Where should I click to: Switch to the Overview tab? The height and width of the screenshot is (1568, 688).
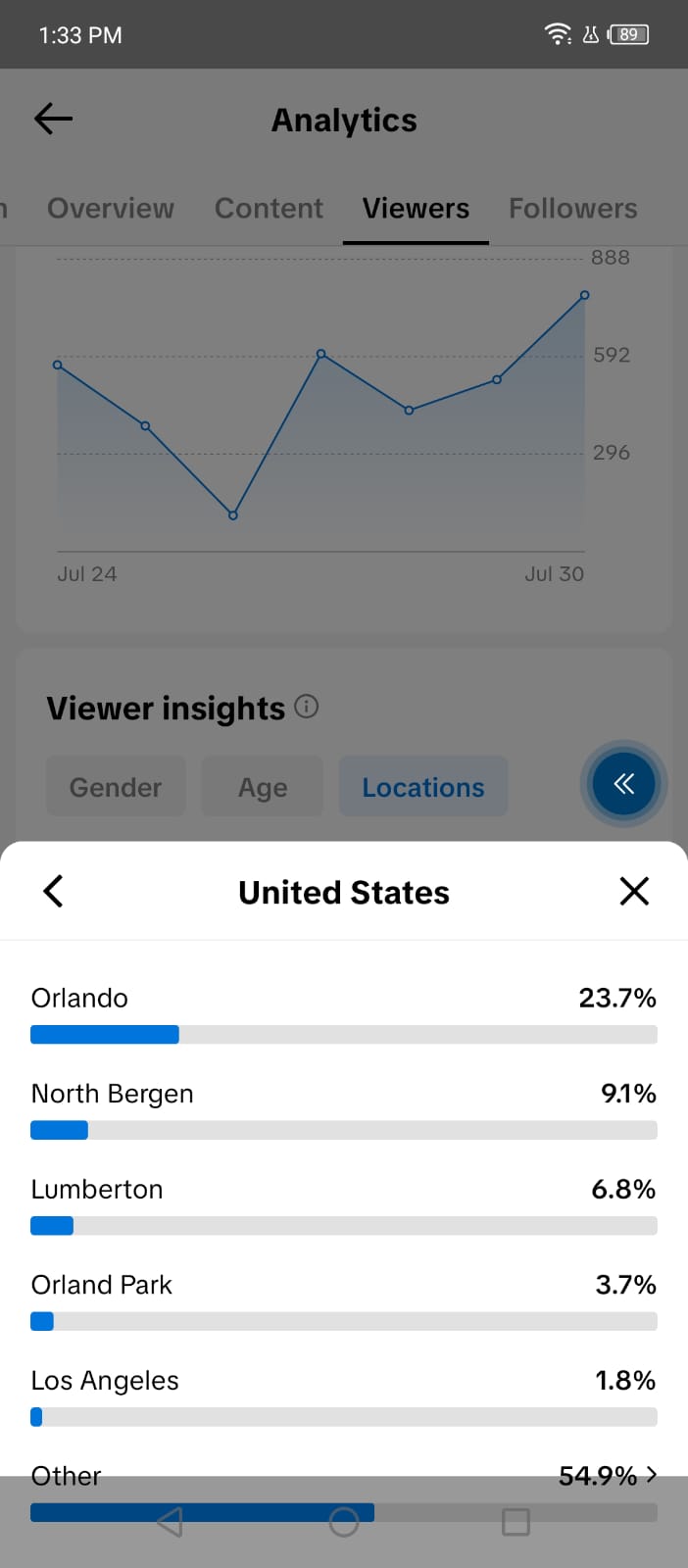click(111, 208)
